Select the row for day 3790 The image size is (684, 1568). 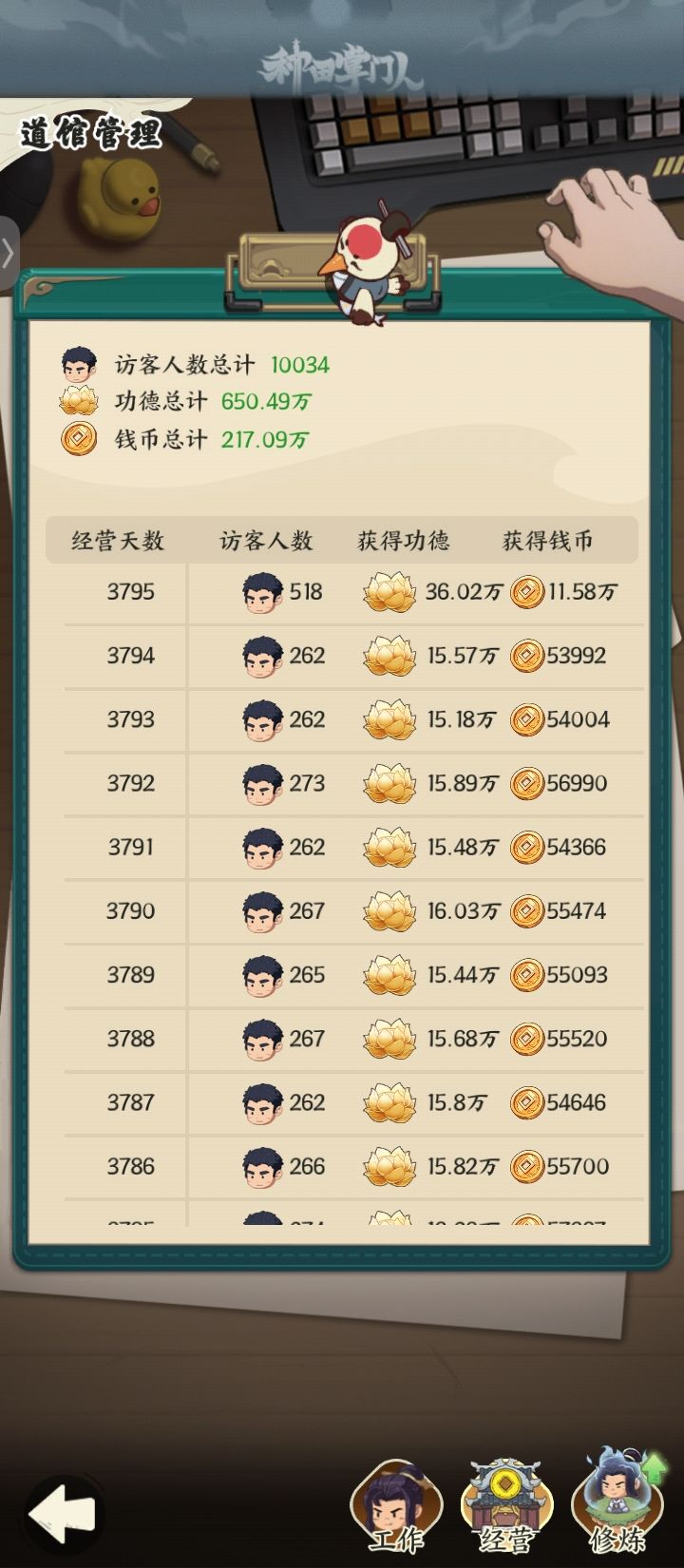[x=342, y=910]
